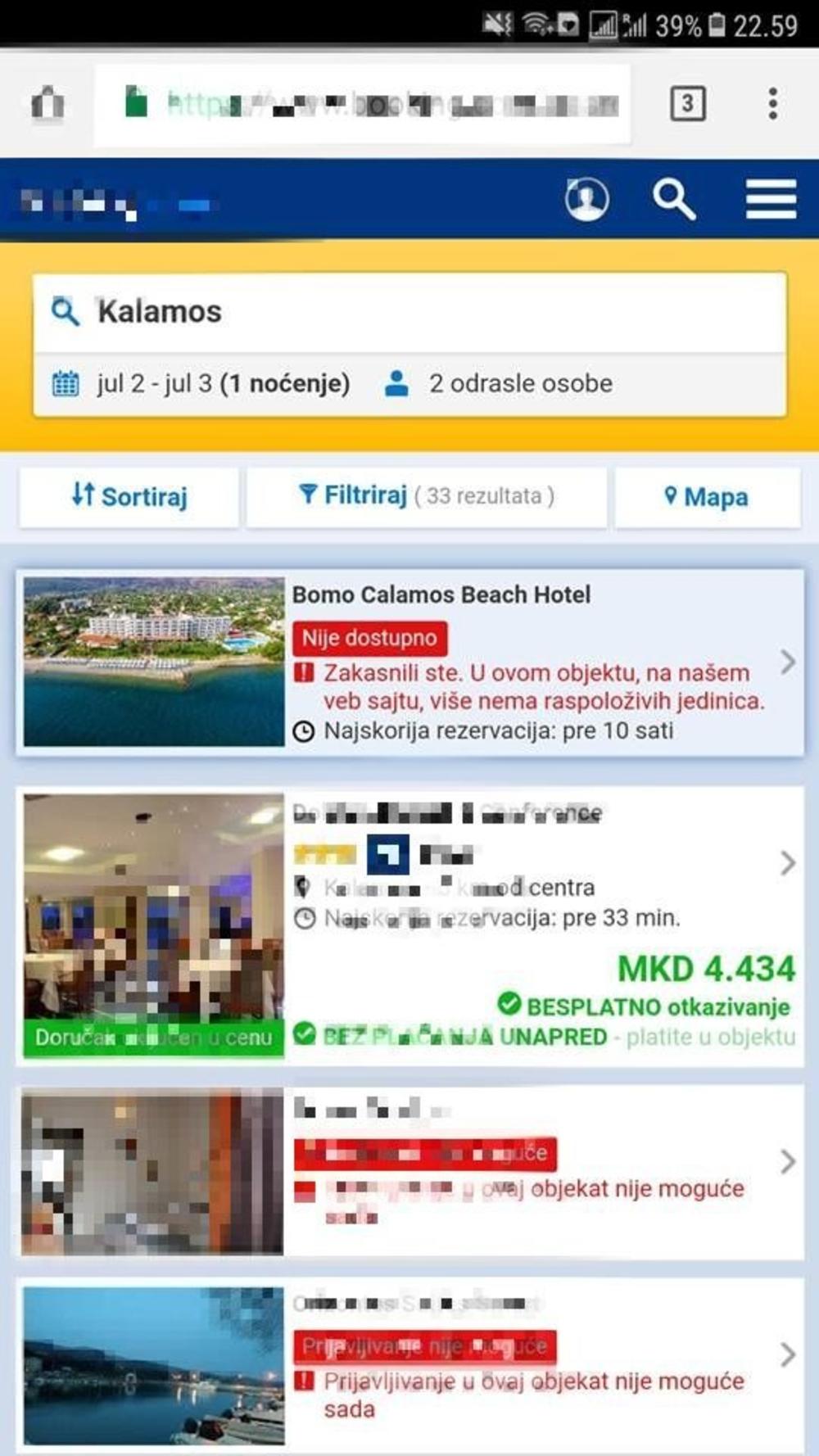The width and height of the screenshot is (819, 1456).
Task: Go to the browser home page
Action: 48,104
